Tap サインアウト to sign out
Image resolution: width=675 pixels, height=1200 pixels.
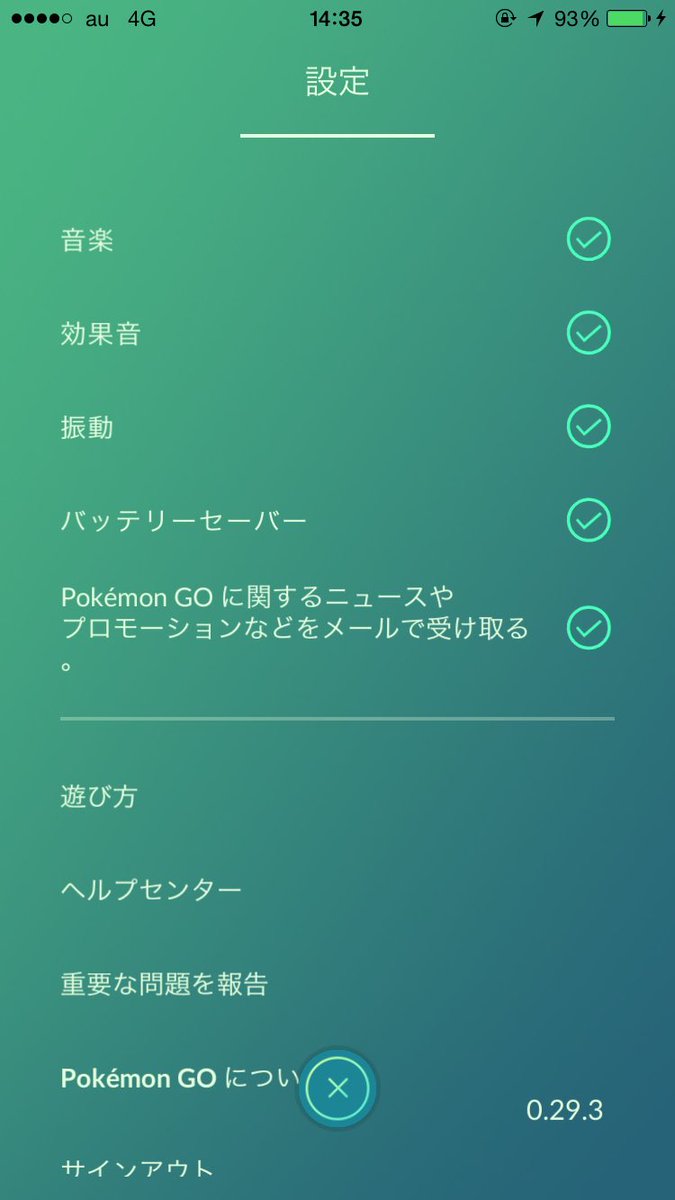point(137,1169)
